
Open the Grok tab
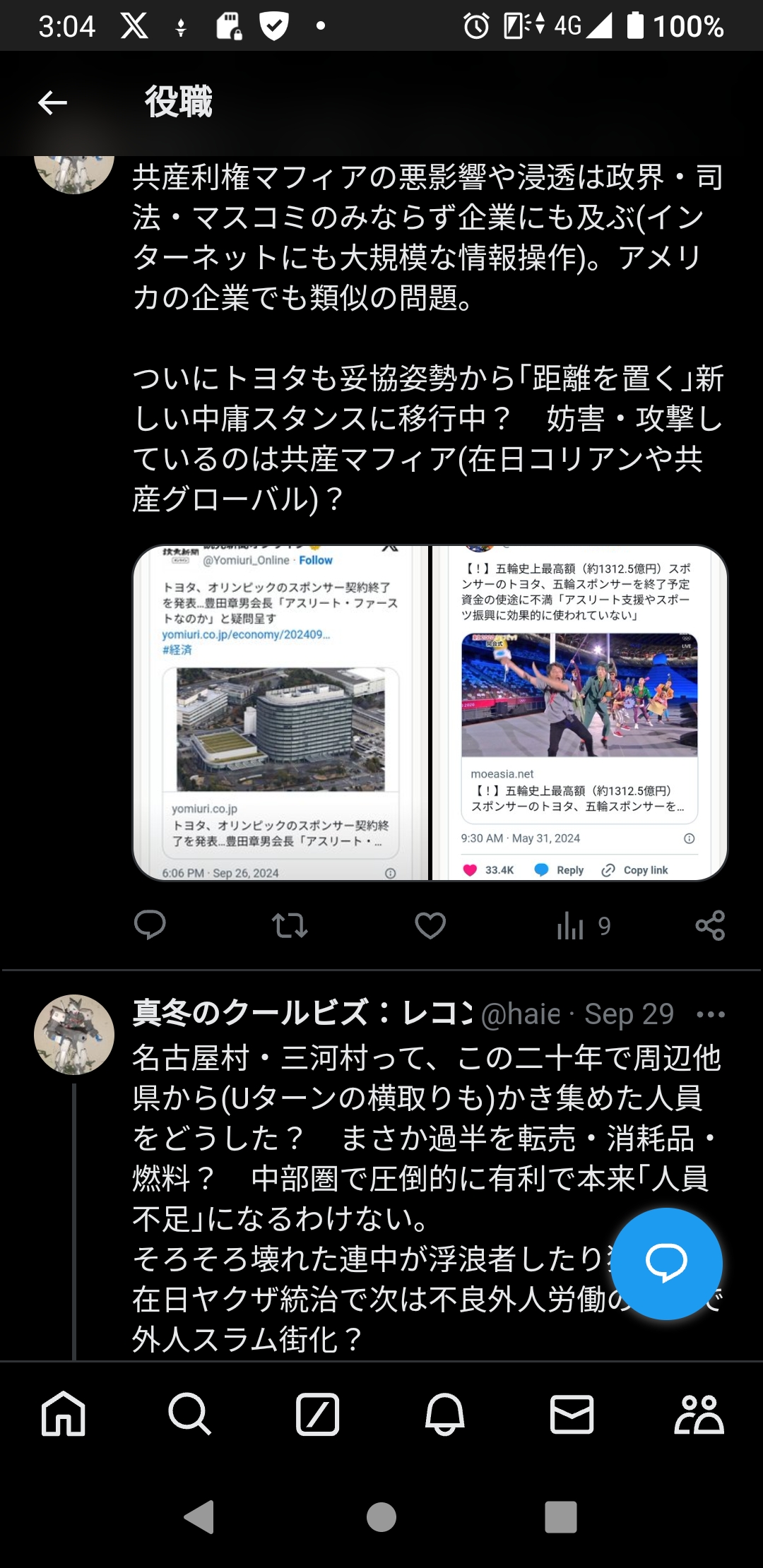tap(318, 1415)
